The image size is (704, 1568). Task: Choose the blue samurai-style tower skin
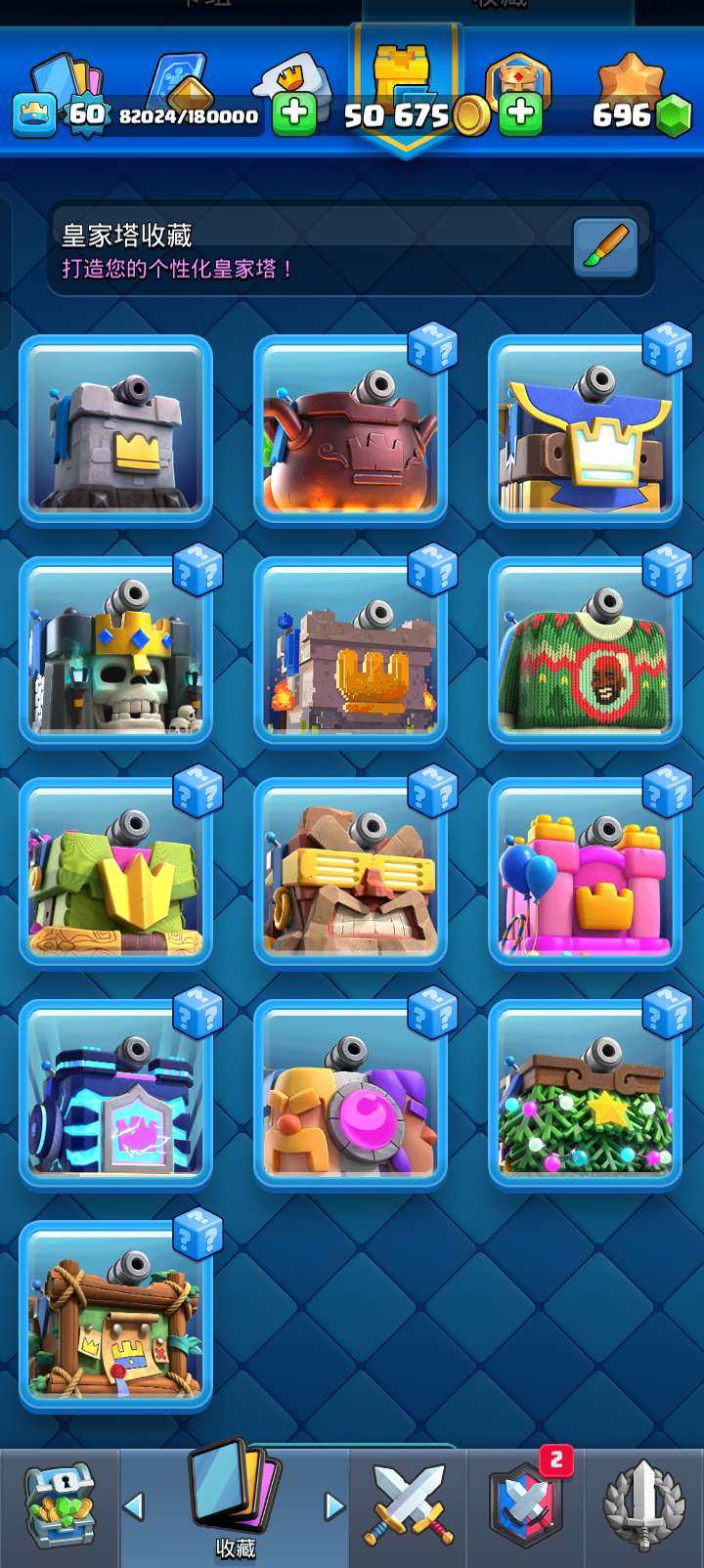(585, 431)
